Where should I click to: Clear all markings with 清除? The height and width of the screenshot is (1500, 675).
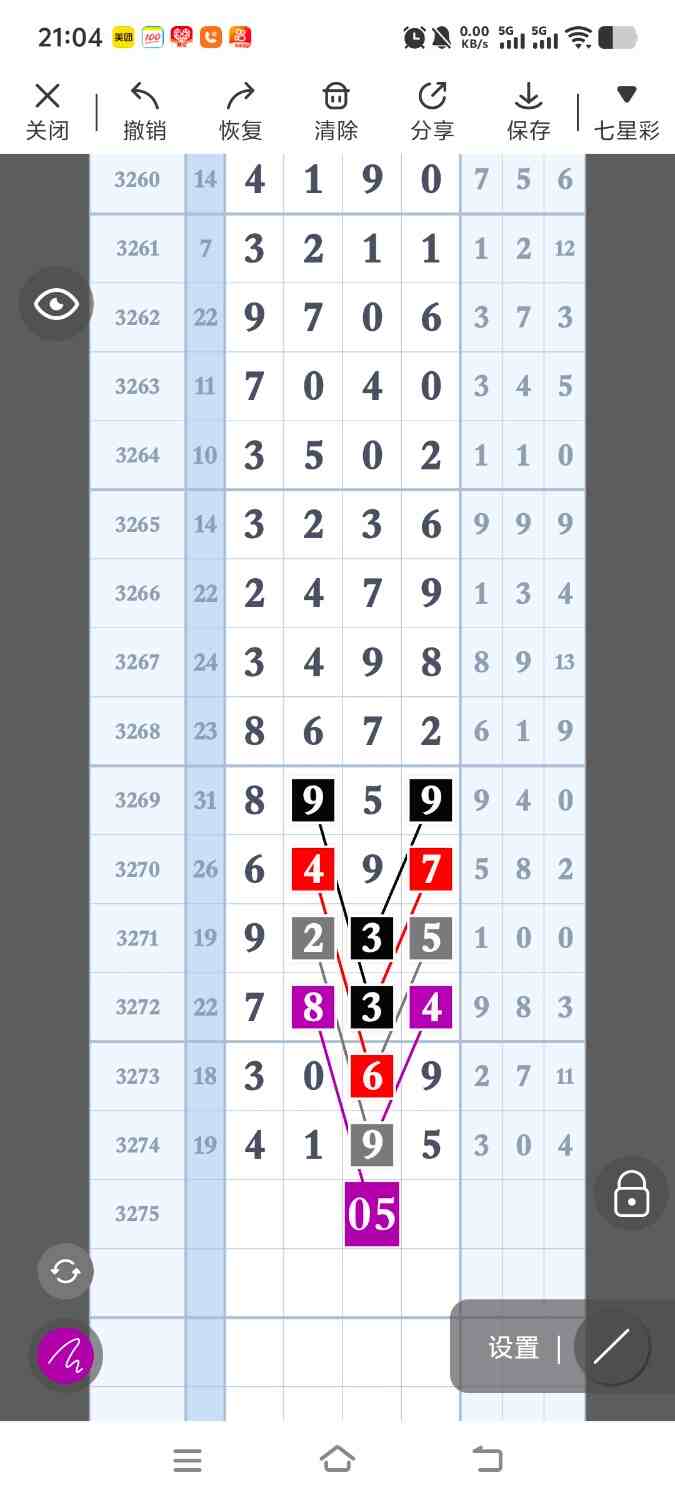point(336,111)
